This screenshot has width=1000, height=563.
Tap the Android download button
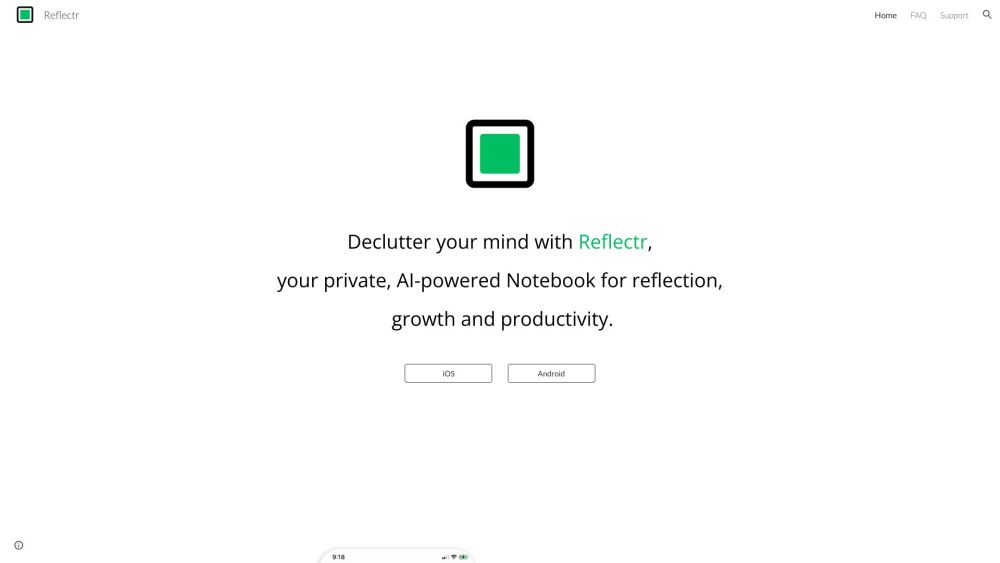pyautogui.click(x=551, y=373)
